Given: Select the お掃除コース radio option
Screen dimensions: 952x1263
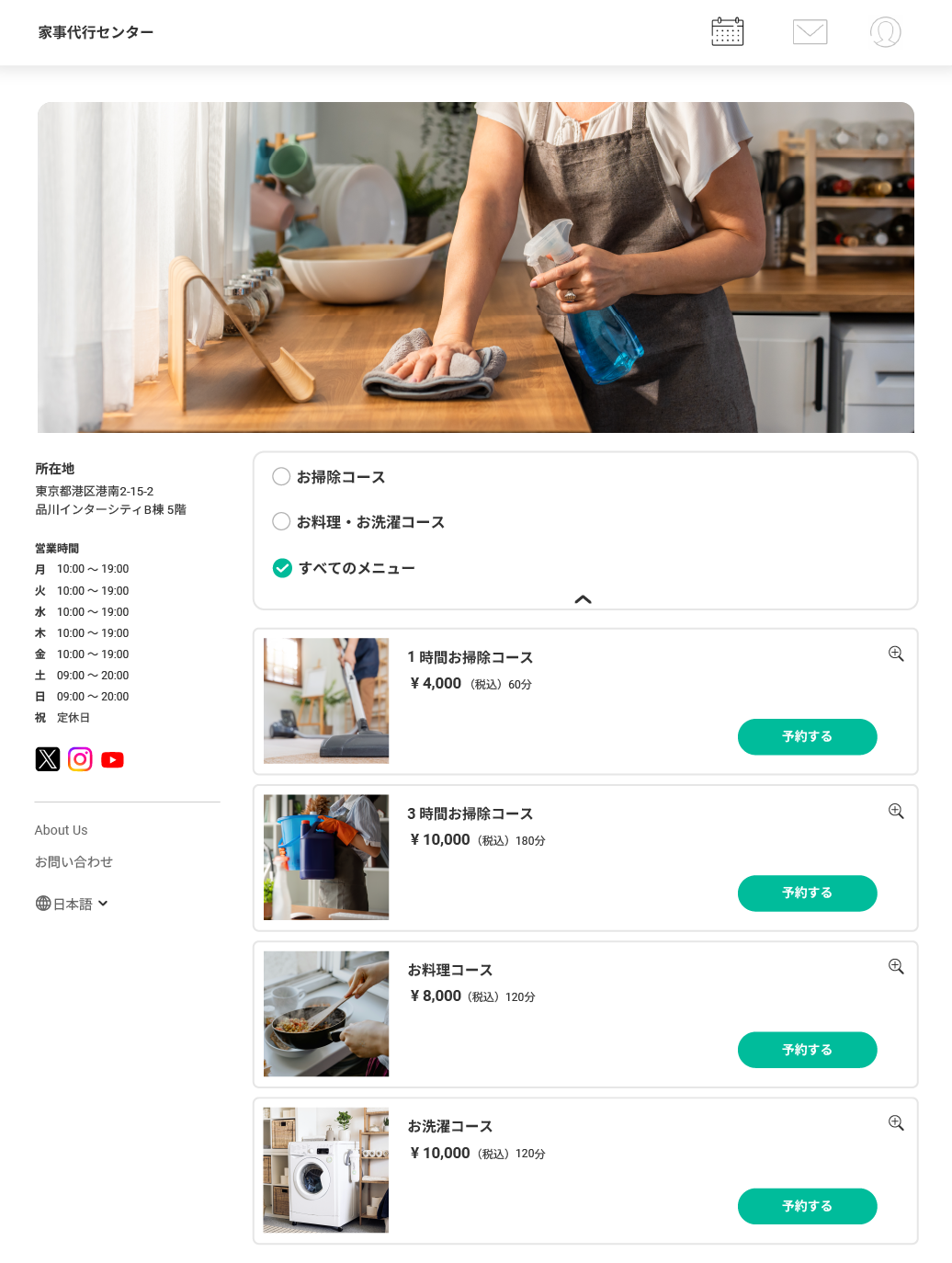Looking at the screenshot, I should 281,476.
